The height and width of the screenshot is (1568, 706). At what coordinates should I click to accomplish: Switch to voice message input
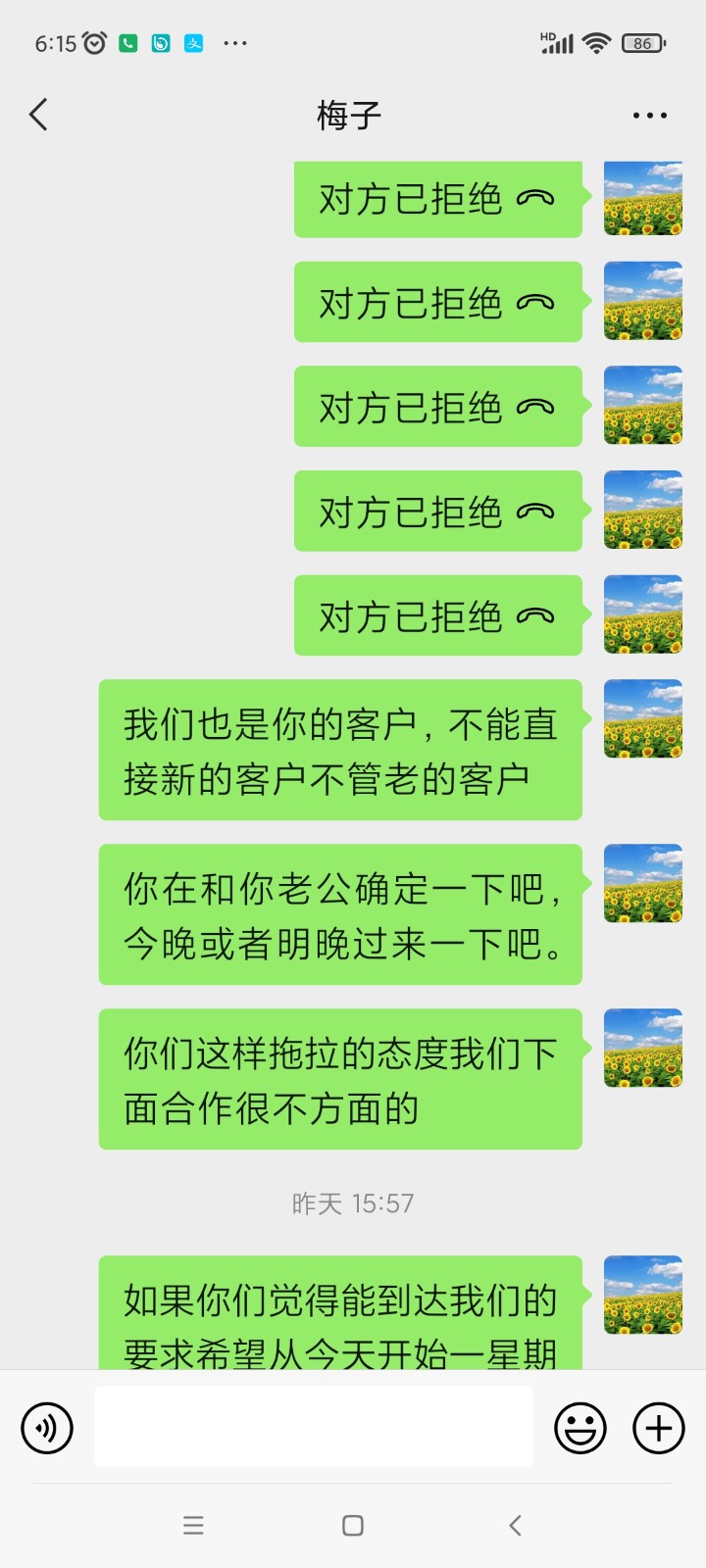47,1428
